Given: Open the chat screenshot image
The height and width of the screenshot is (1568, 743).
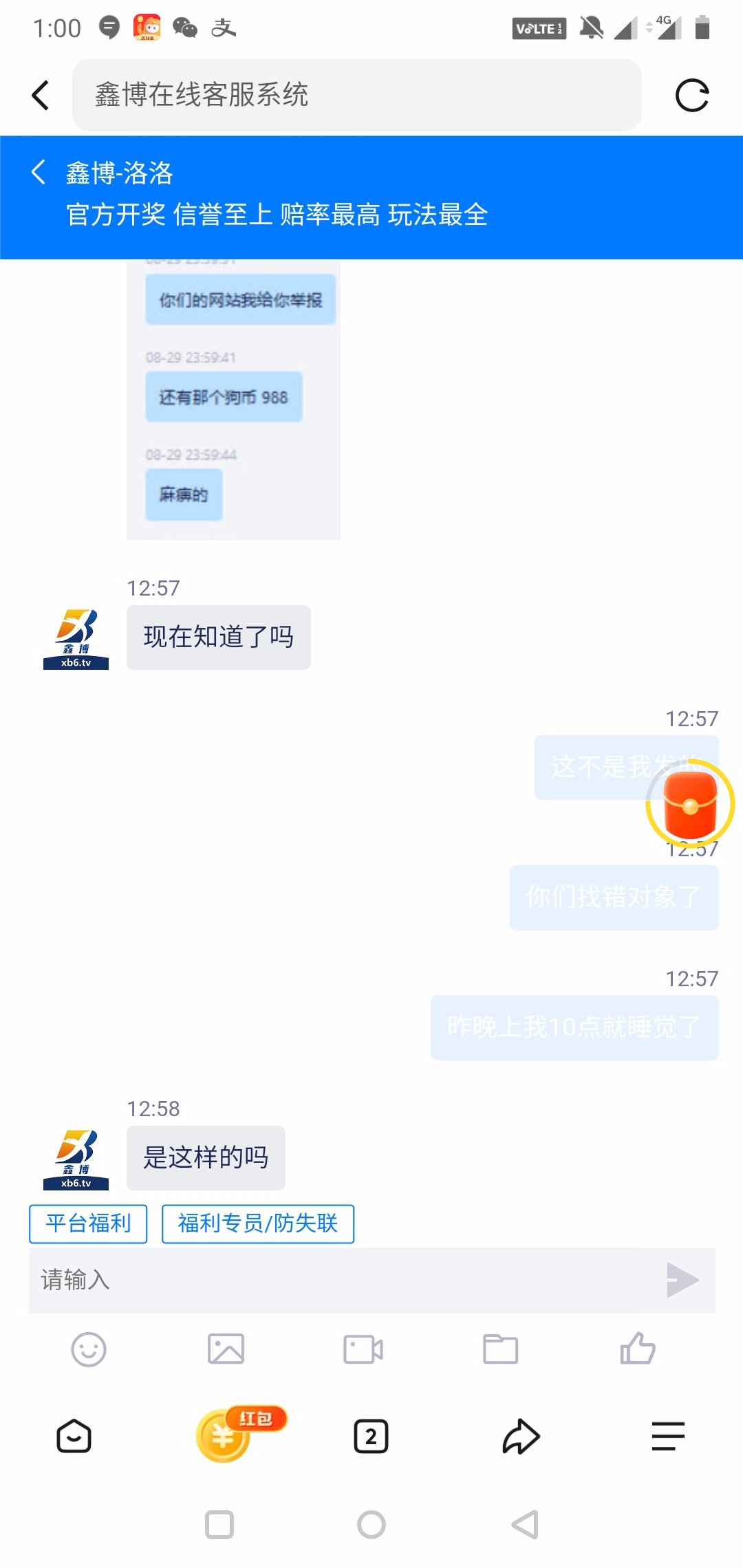Looking at the screenshot, I should (x=233, y=399).
